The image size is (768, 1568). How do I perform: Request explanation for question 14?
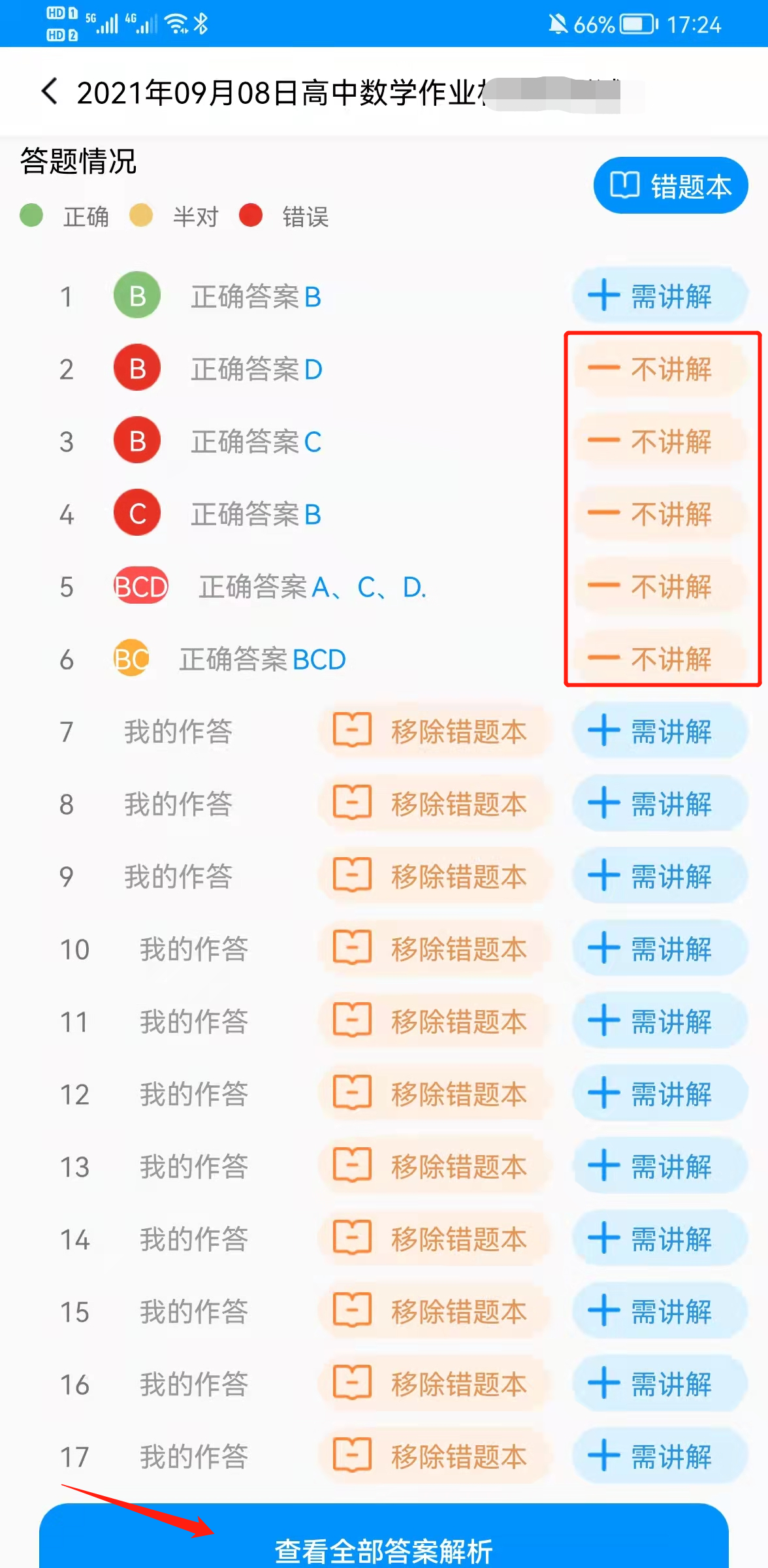coord(660,1239)
